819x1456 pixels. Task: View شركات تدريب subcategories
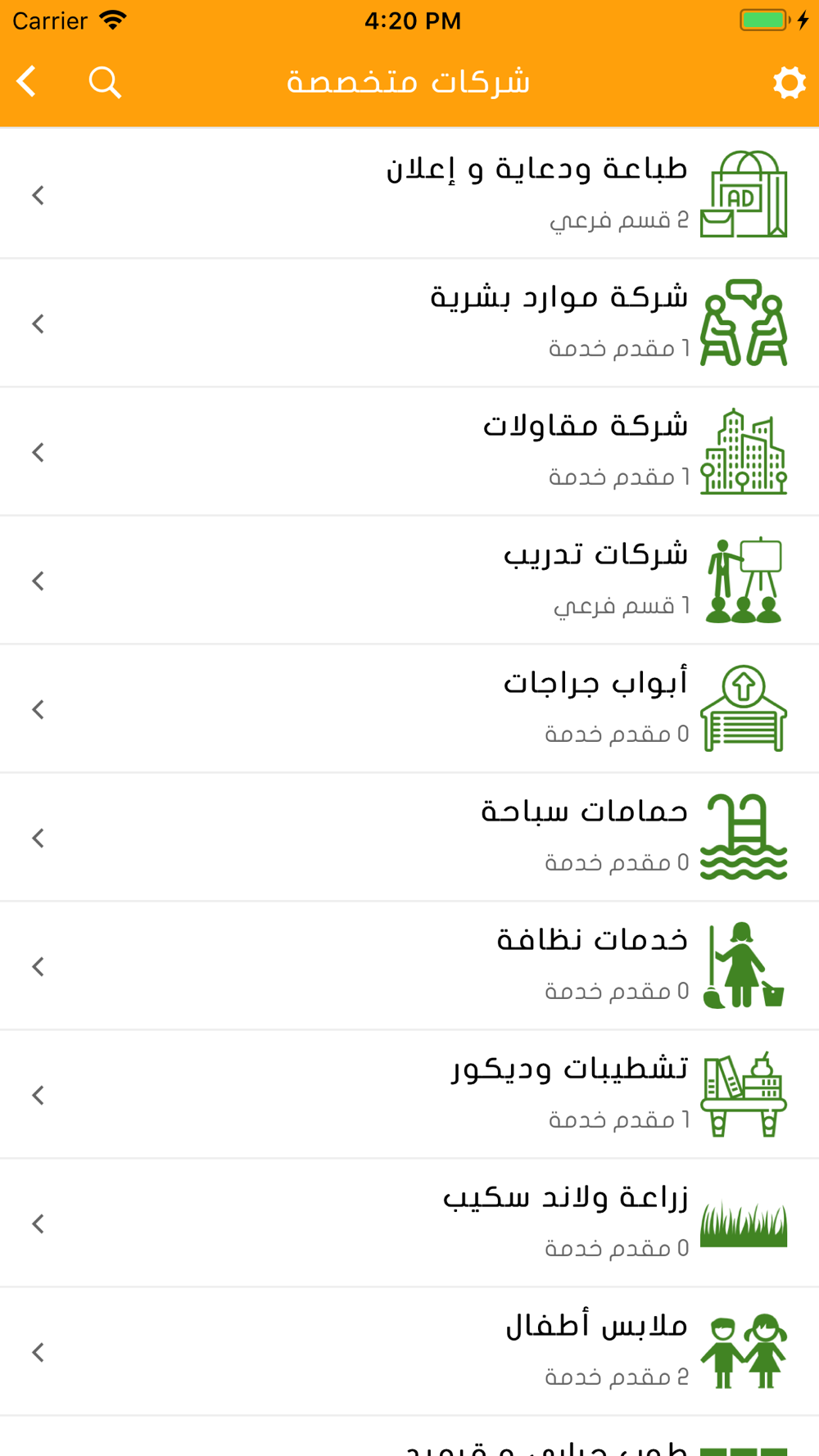click(409, 580)
